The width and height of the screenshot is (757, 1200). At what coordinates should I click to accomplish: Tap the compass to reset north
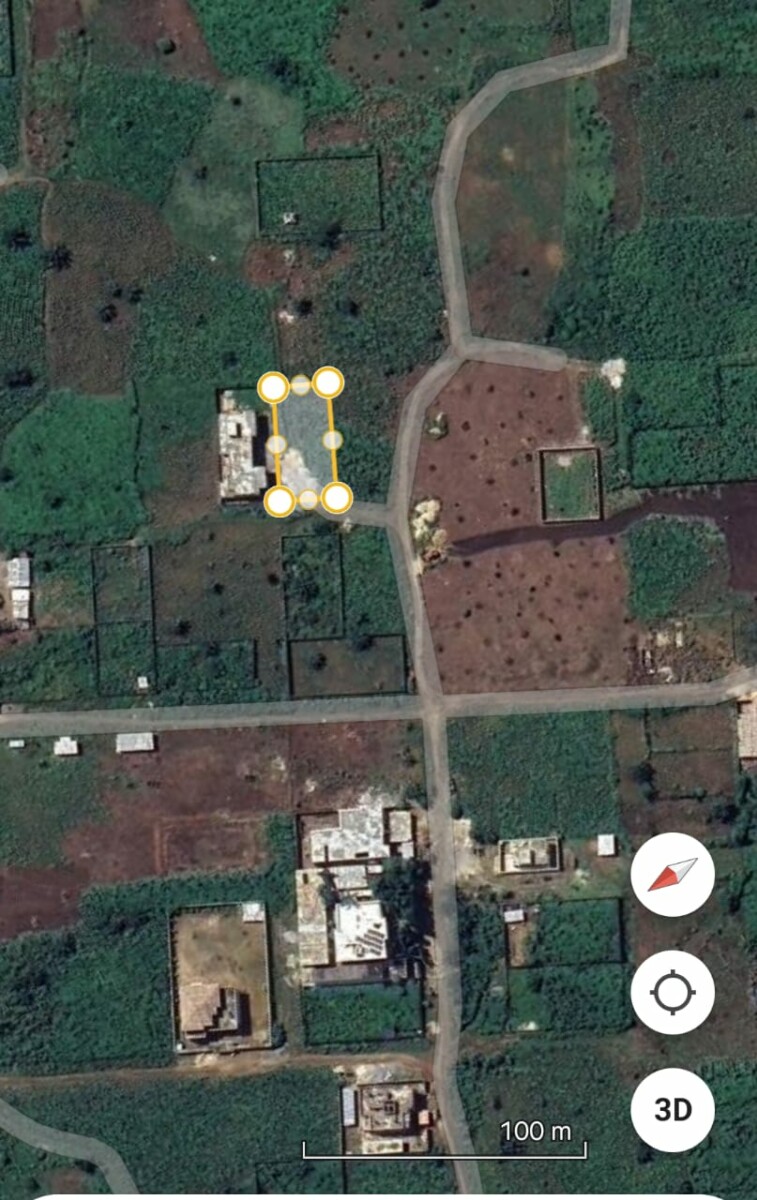(672, 875)
